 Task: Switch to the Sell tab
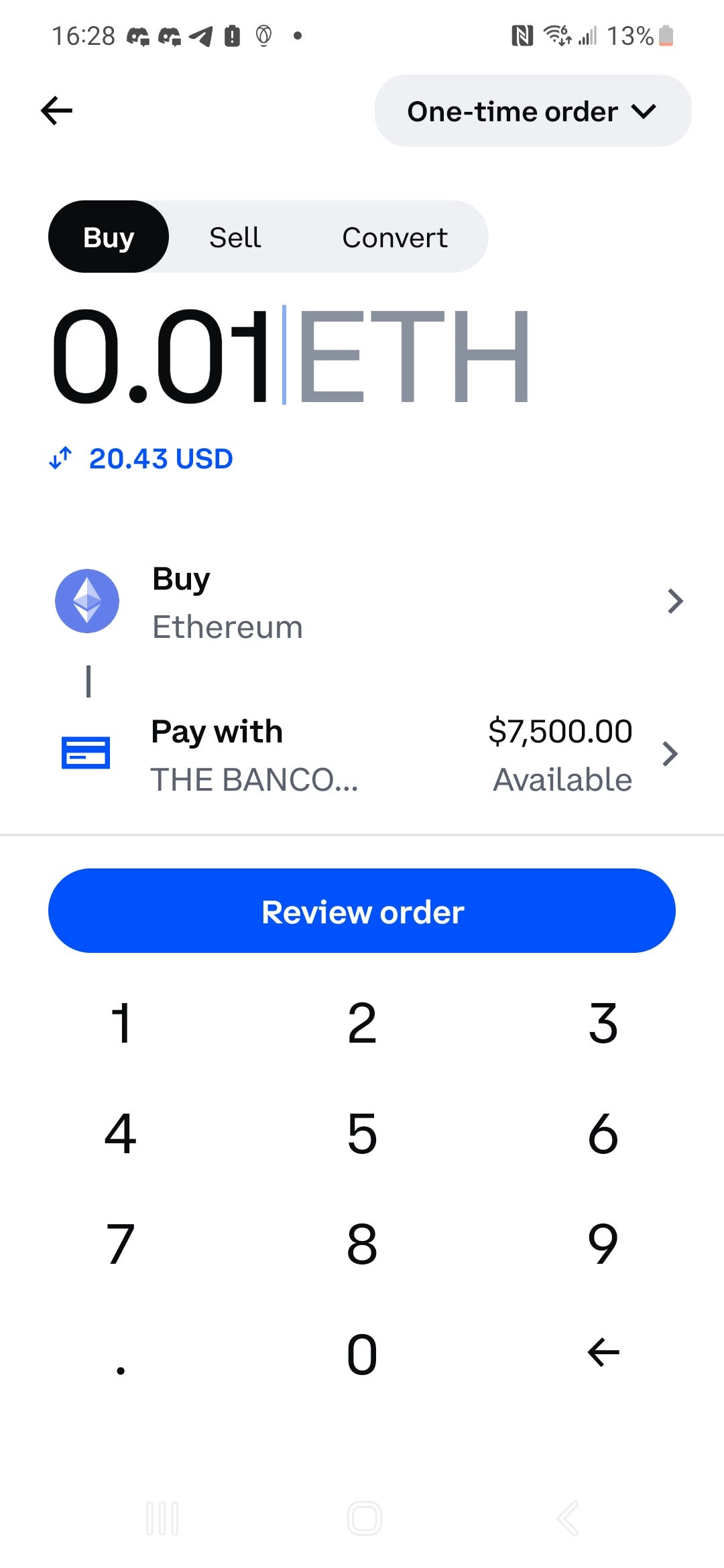point(235,237)
